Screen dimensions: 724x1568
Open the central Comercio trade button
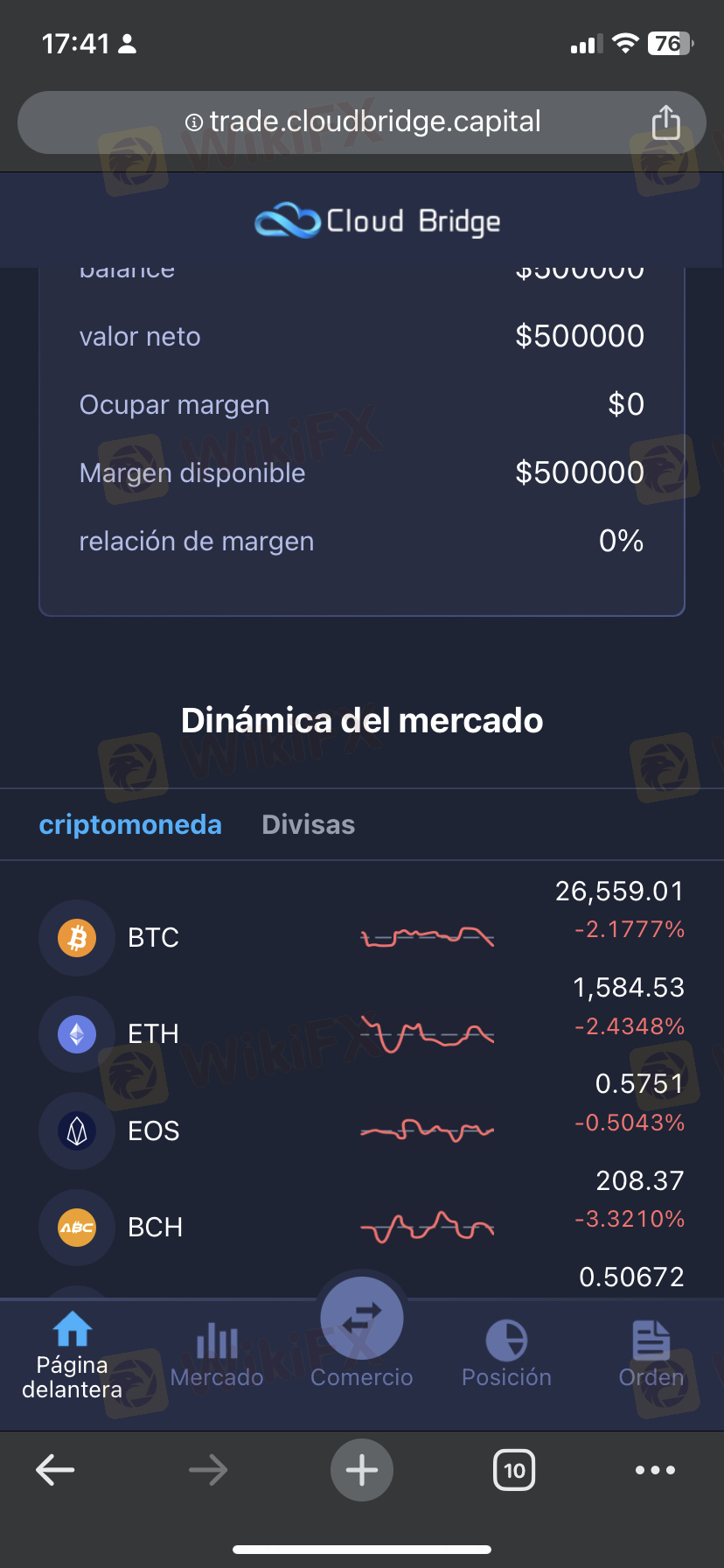[x=362, y=1319]
